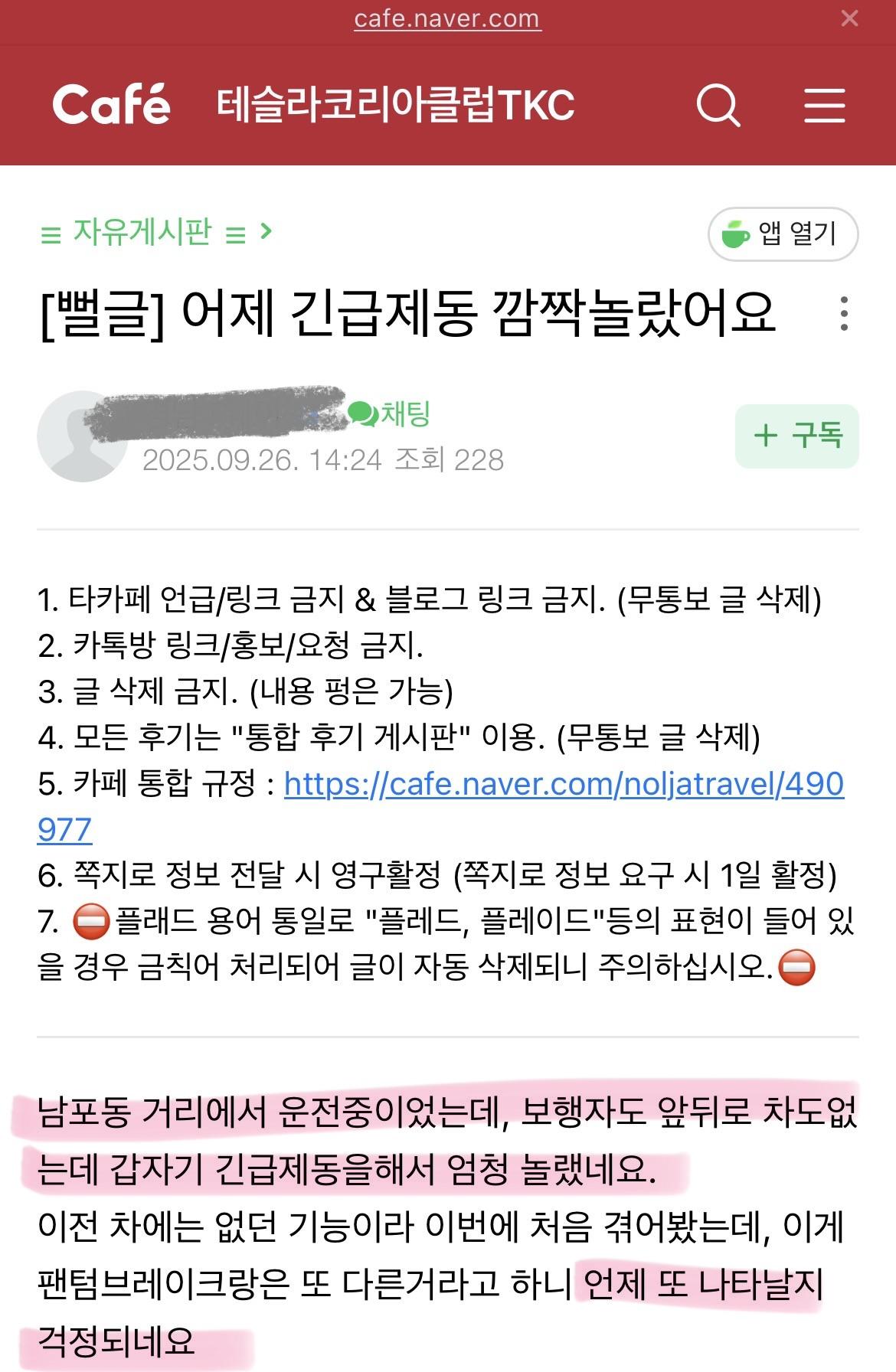The height and width of the screenshot is (1372, 896).
Task: Open the post's three-dot overflow menu
Action: coord(844,314)
